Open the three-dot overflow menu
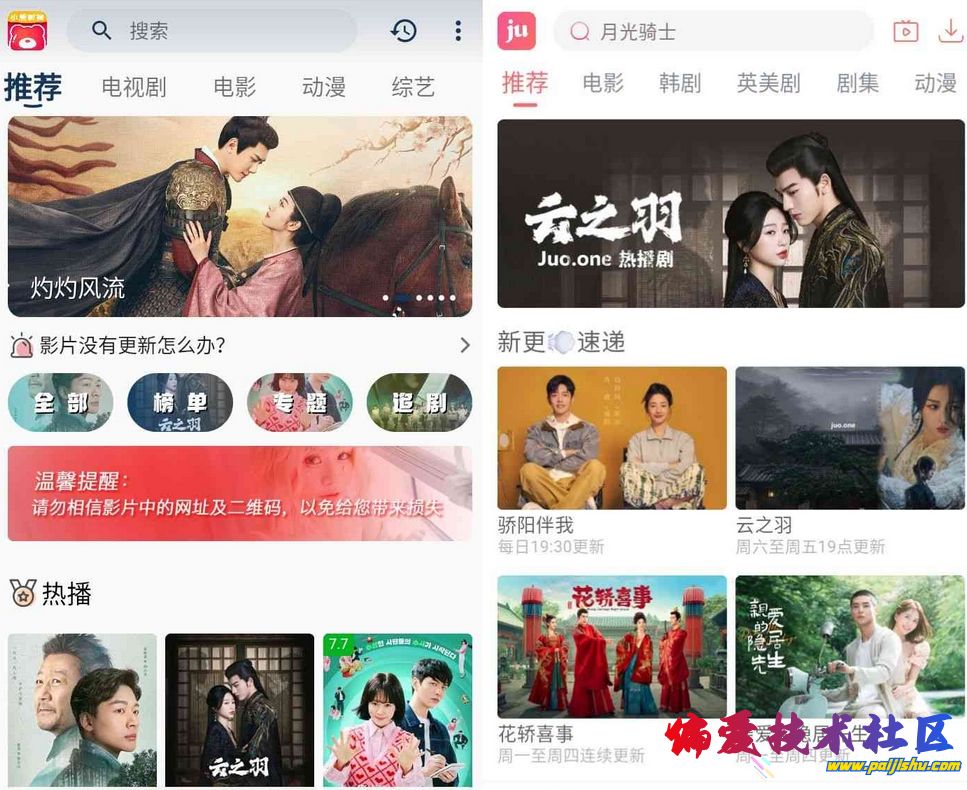 tap(458, 31)
